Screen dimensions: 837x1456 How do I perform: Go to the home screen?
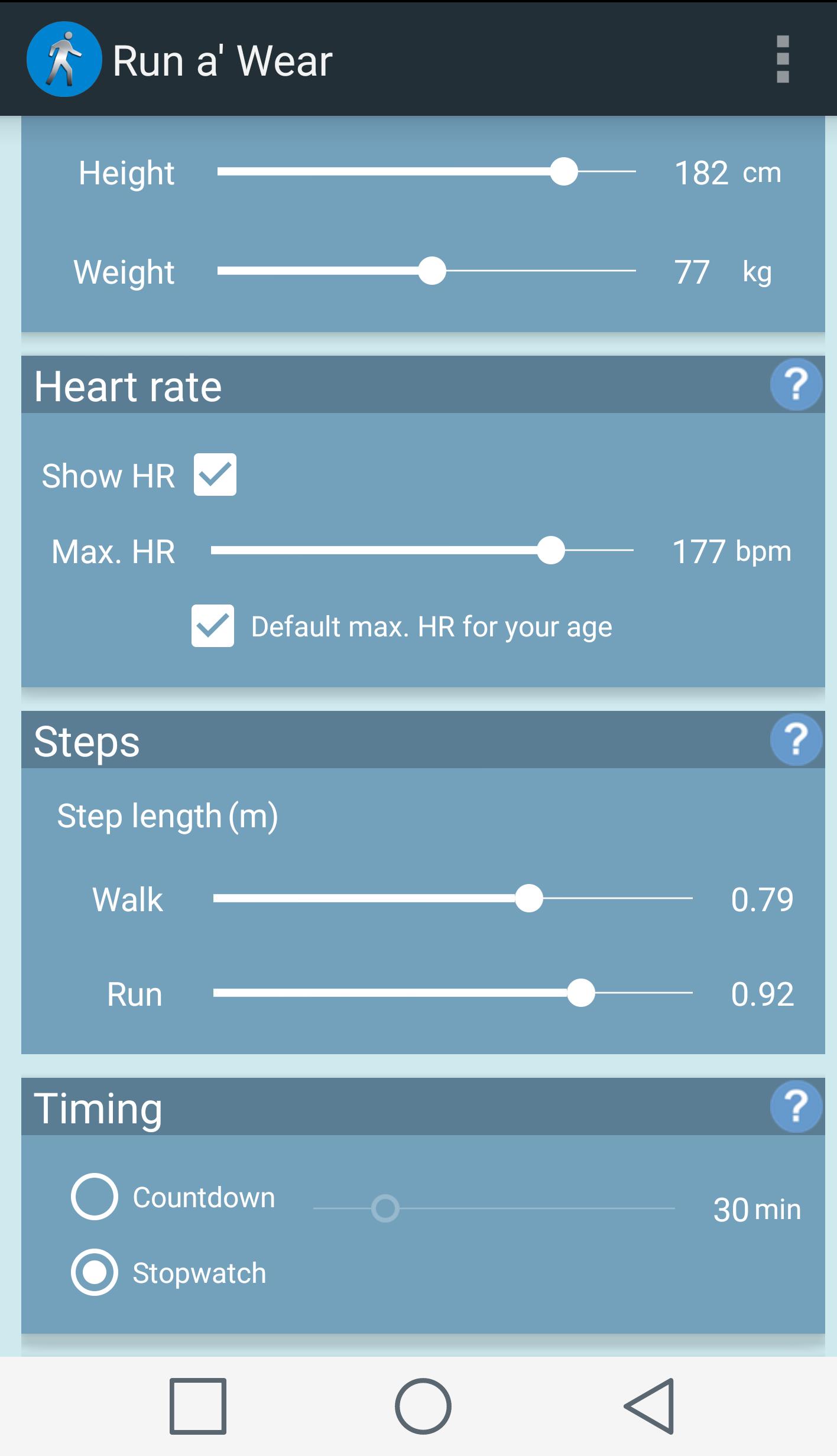point(423,1406)
